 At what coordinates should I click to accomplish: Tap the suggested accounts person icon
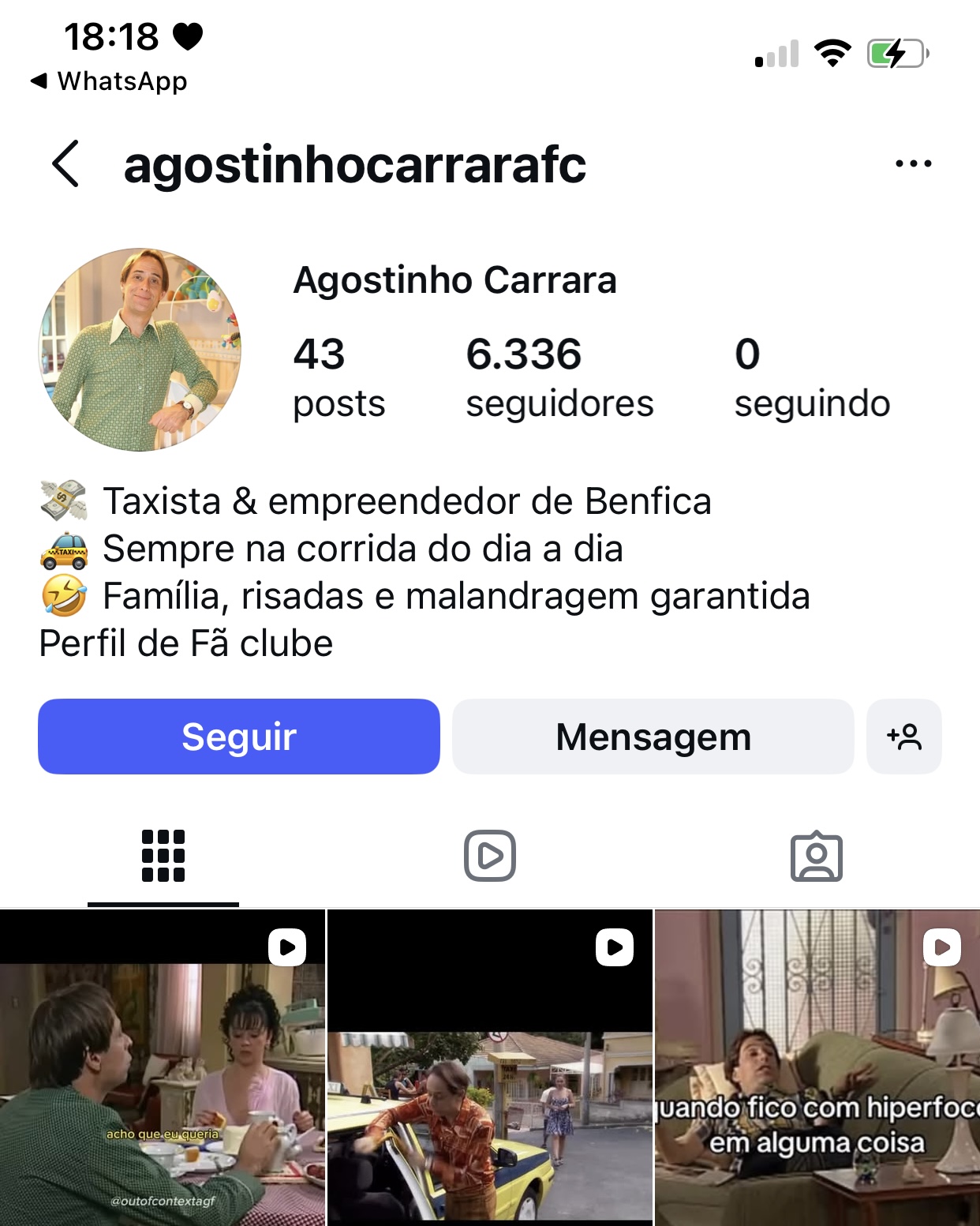click(x=904, y=736)
